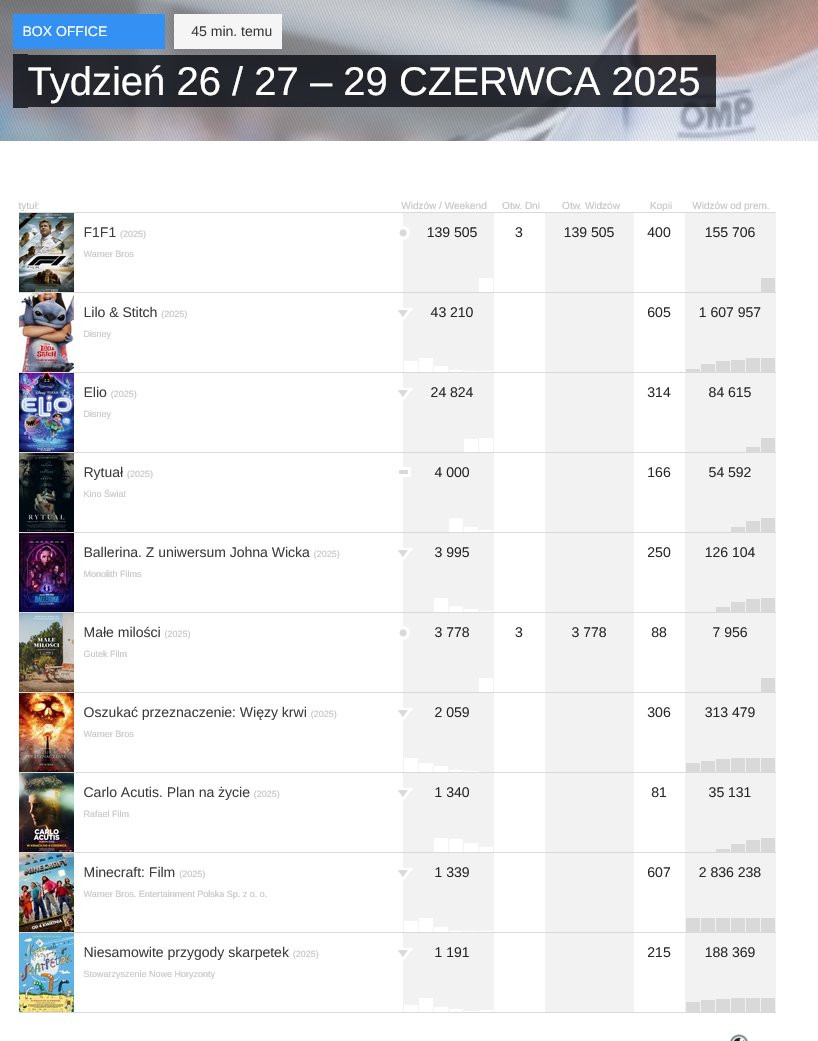Viewport: 818px width, 1041px height.
Task: Open the BOX OFFICE category label
Action: (x=89, y=31)
